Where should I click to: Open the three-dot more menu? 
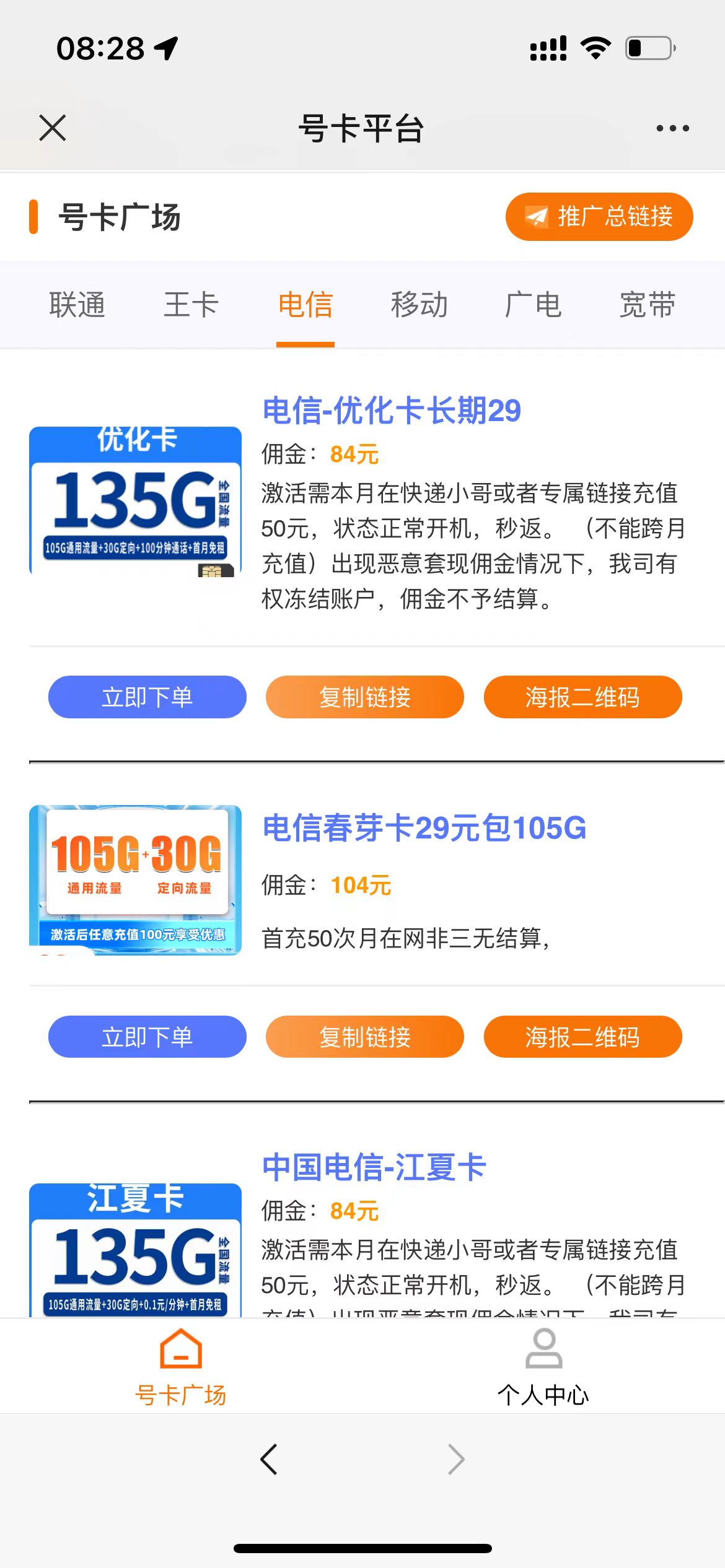tap(672, 128)
